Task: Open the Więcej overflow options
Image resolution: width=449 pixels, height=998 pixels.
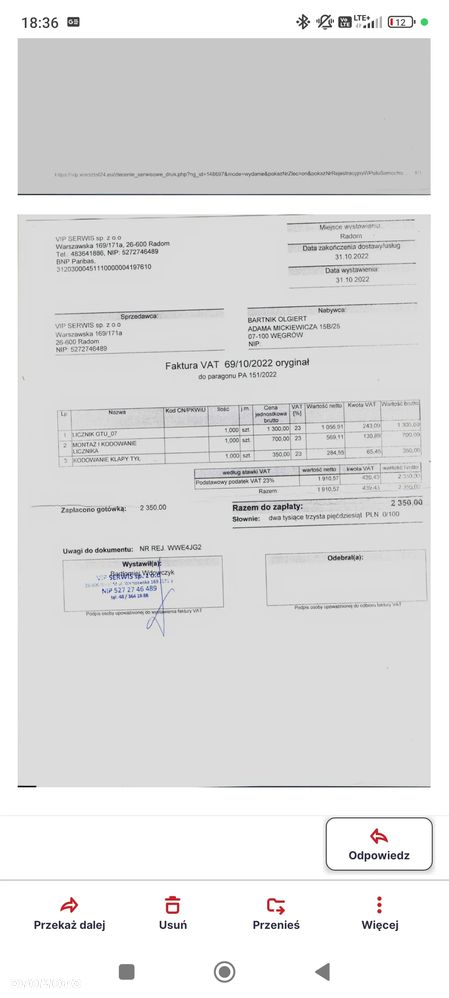Action: coord(380,913)
